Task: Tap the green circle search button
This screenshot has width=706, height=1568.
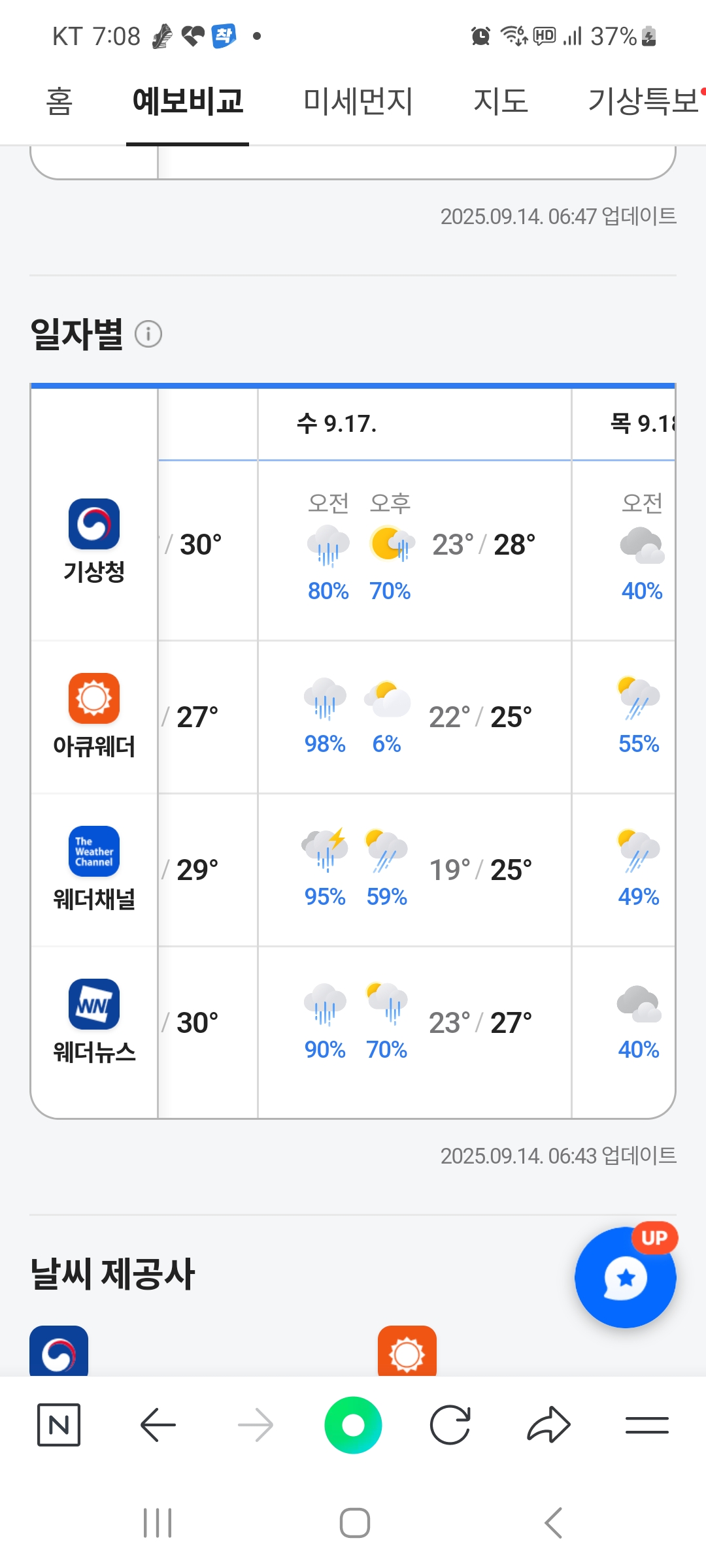Action: pyautogui.click(x=353, y=1425)
